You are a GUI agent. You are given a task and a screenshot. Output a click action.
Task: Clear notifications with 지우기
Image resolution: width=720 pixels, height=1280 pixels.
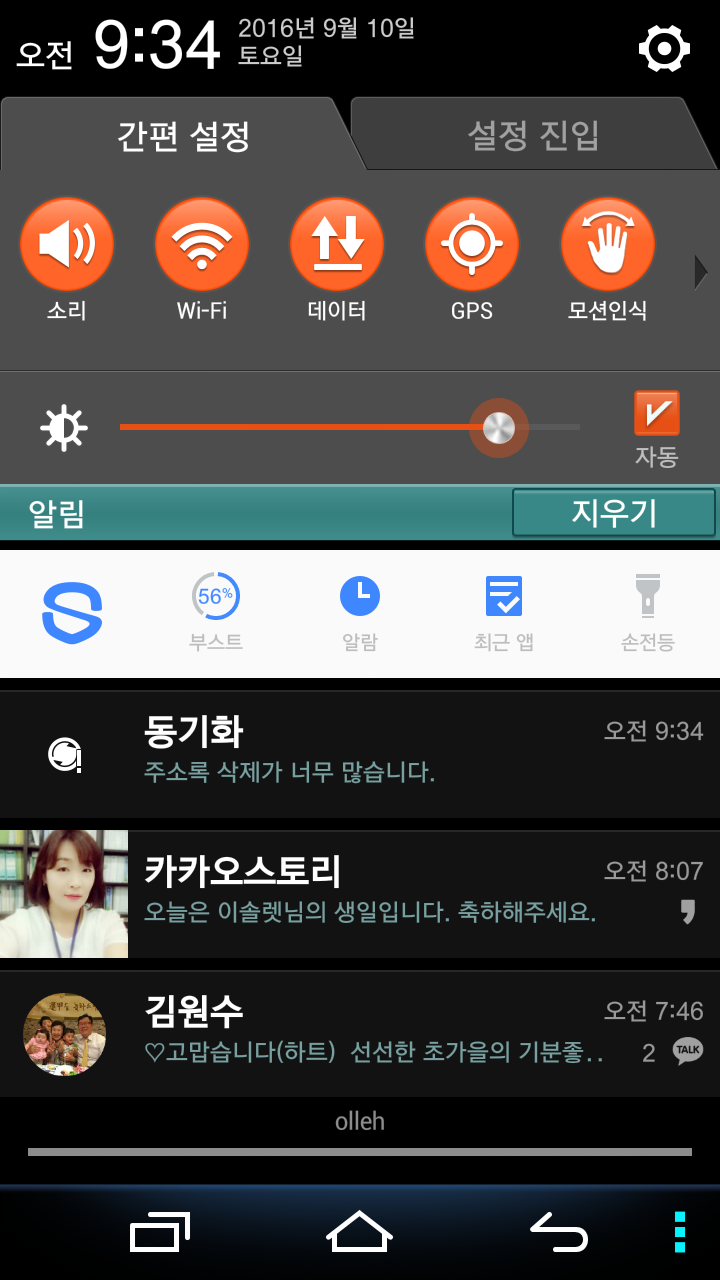click(x=614, y=513)
